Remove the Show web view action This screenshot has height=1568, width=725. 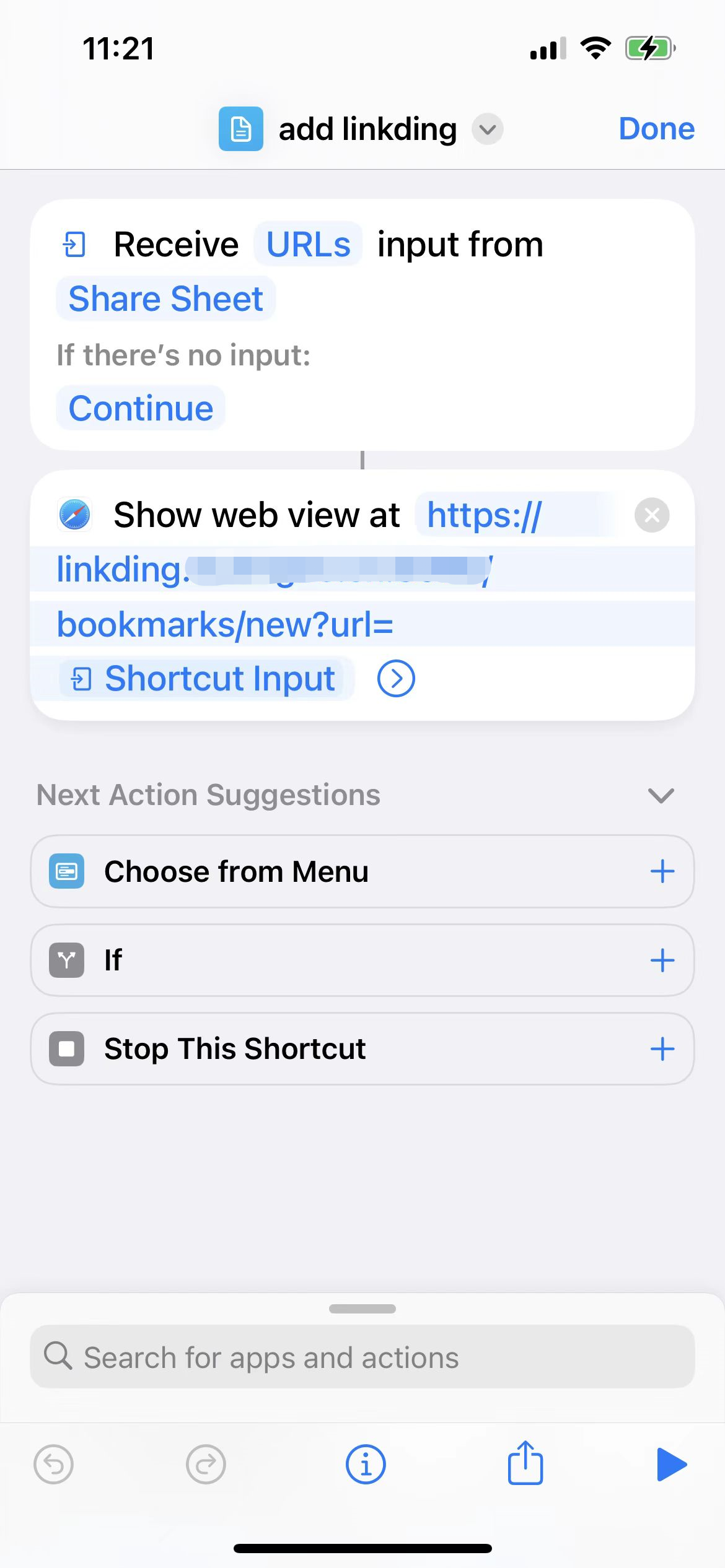pos(652,515)
